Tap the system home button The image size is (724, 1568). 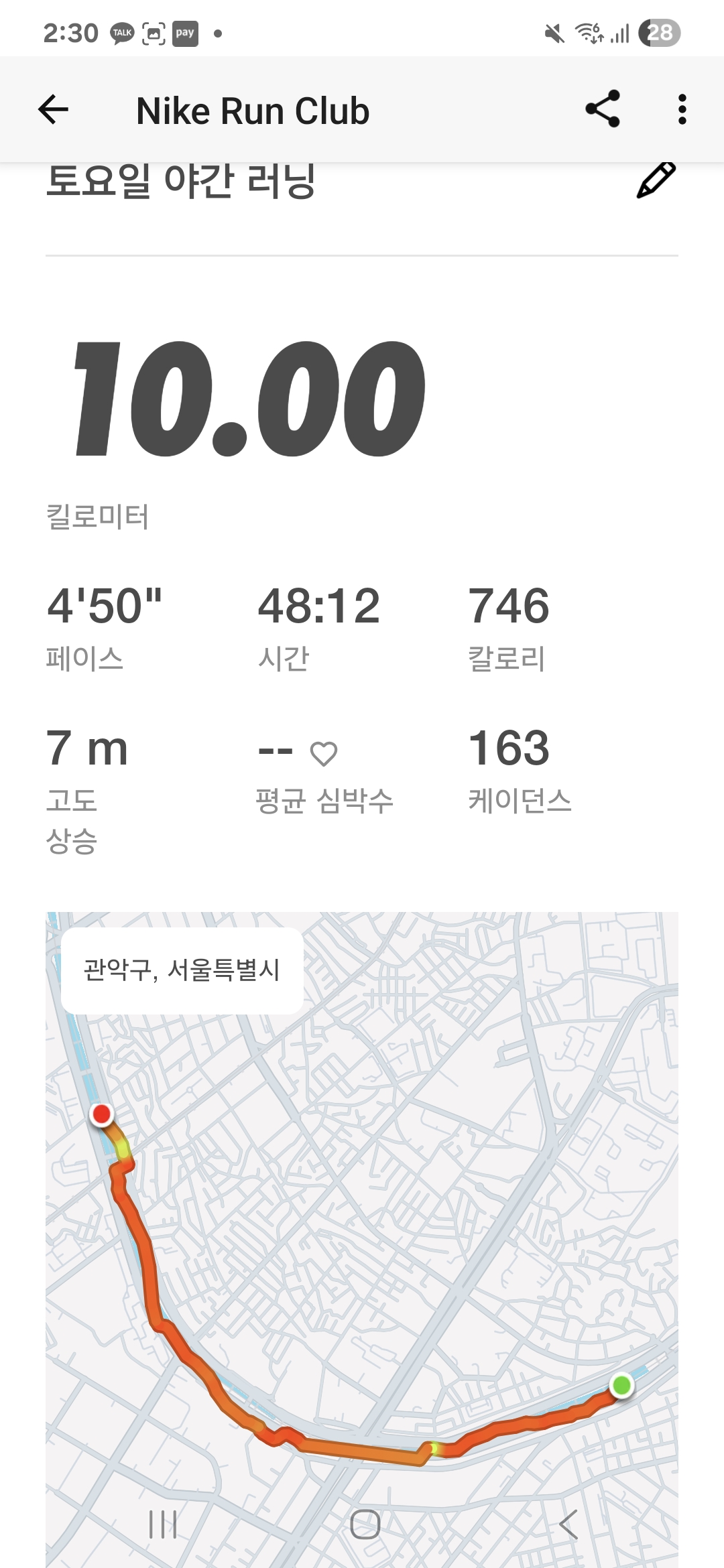[365, 1524]
